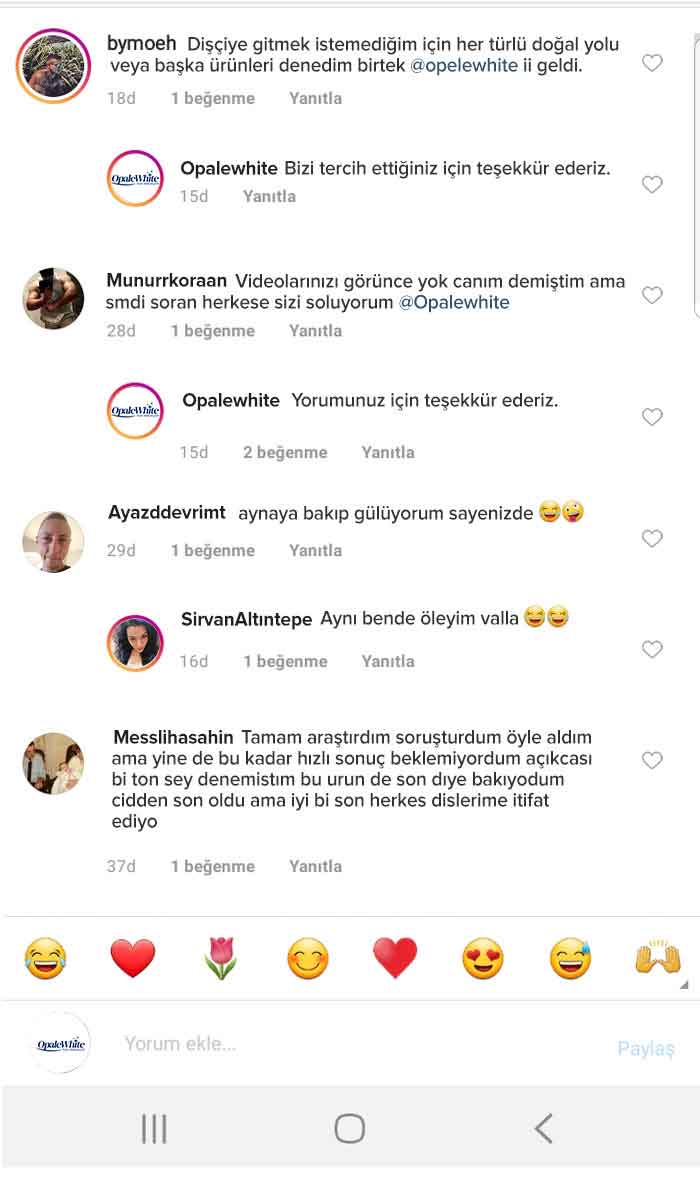
Task: Tap Paylaş to post the comment
Action: coord(645,1048)
